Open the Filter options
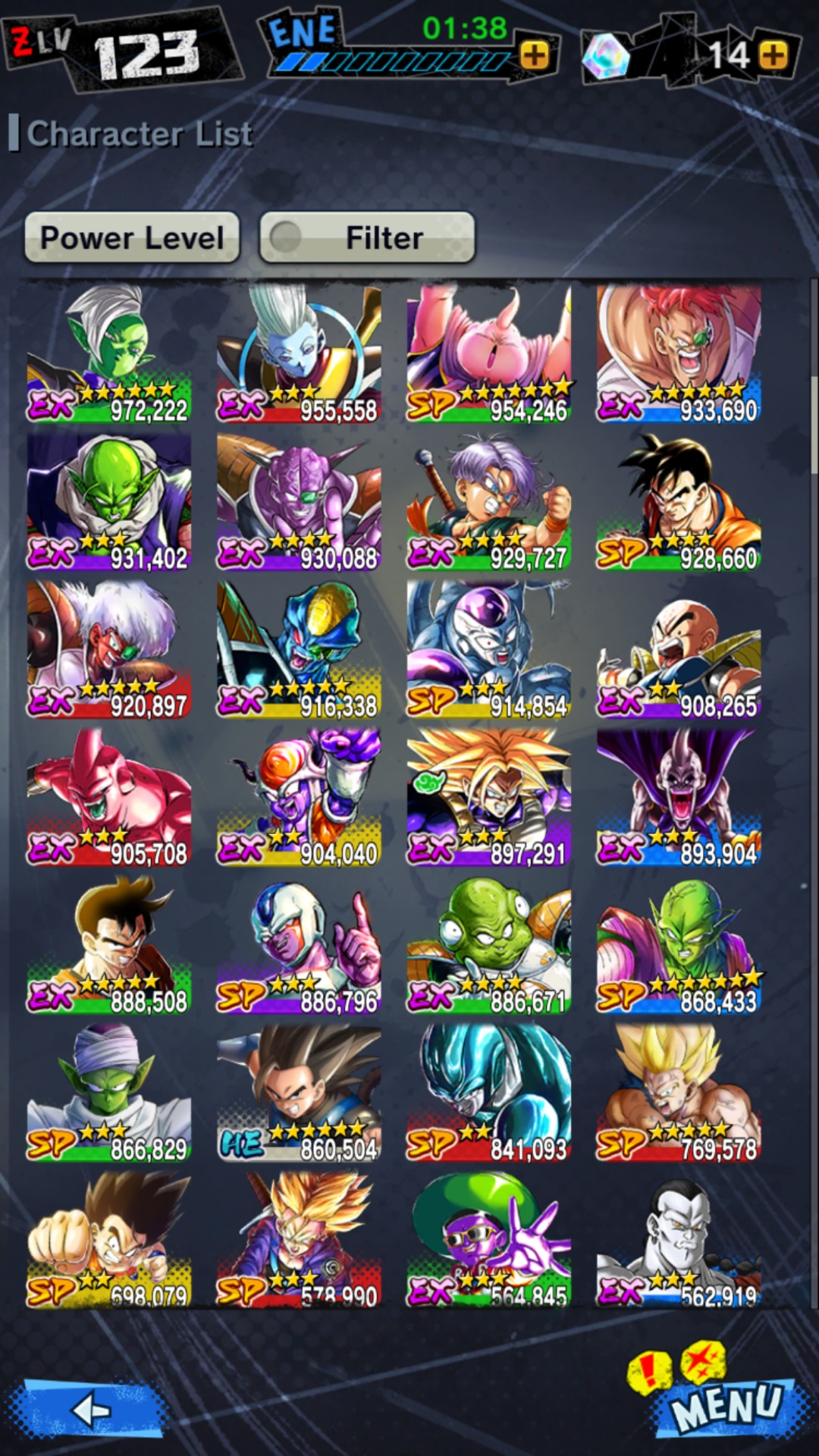819x1456 pixels. tap(367, 238)
